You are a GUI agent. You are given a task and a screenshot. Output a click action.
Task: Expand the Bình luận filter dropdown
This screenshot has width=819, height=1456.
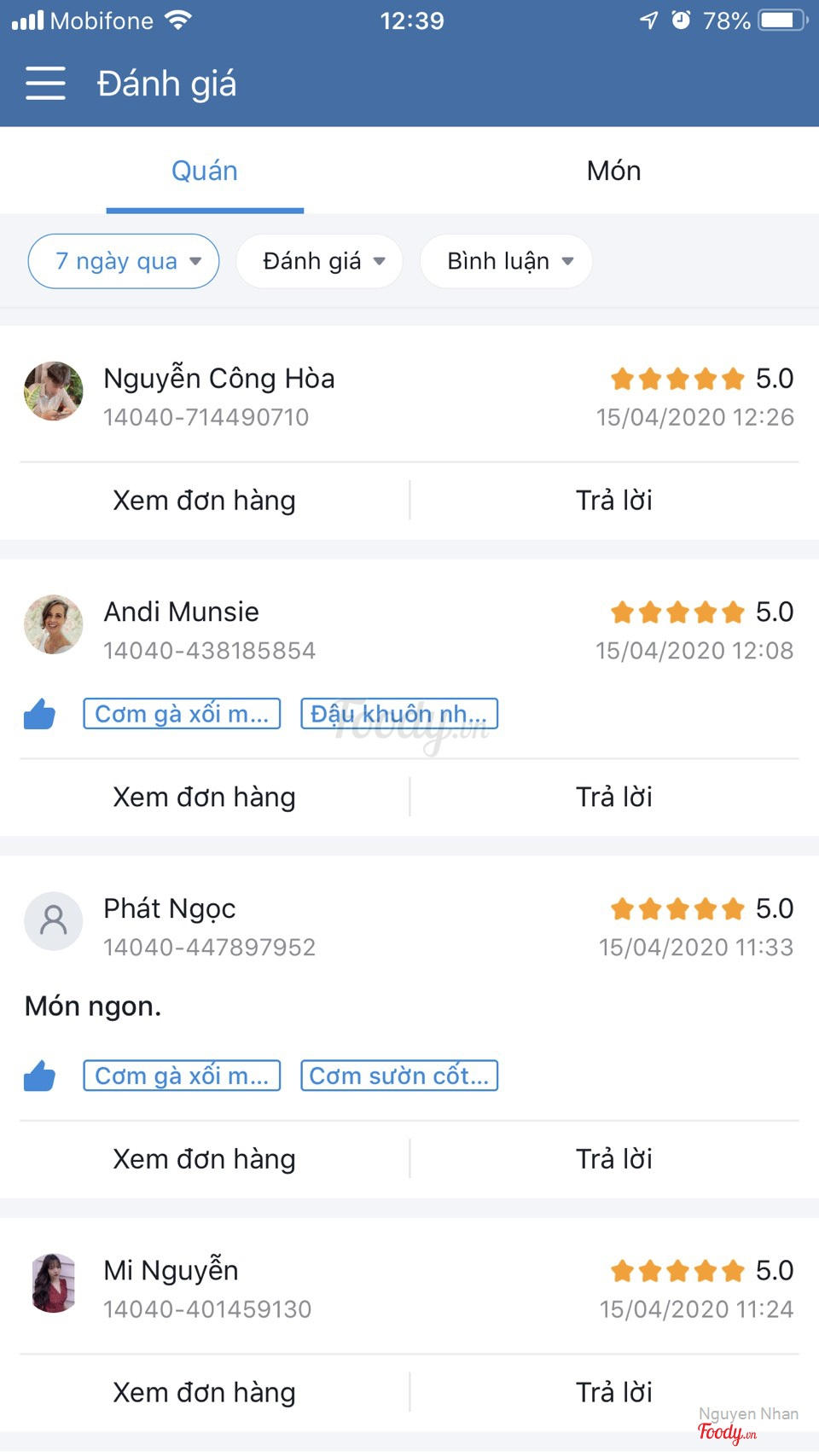pyautogui.click(x=507, y=261)
